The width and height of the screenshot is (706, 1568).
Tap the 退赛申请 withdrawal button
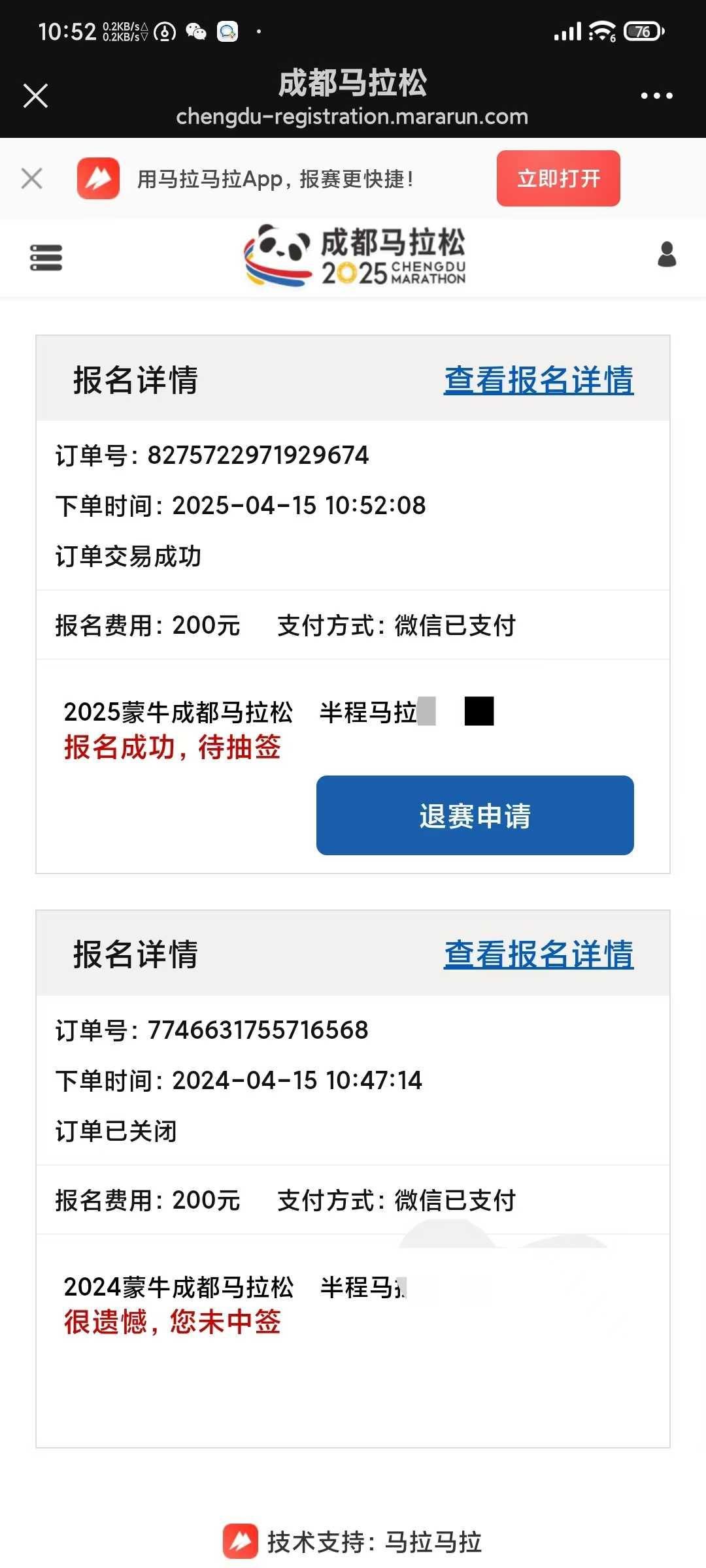(x=475, y=815)
